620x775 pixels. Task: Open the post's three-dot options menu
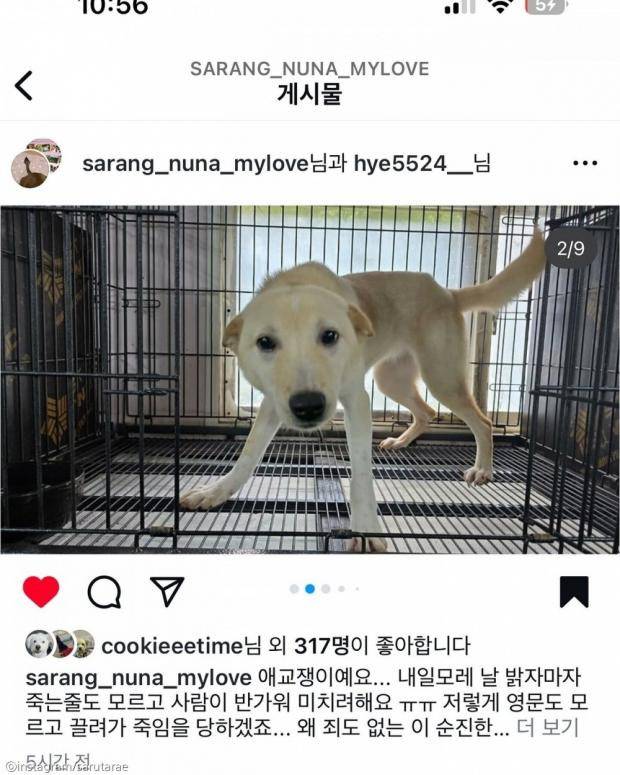584,164
